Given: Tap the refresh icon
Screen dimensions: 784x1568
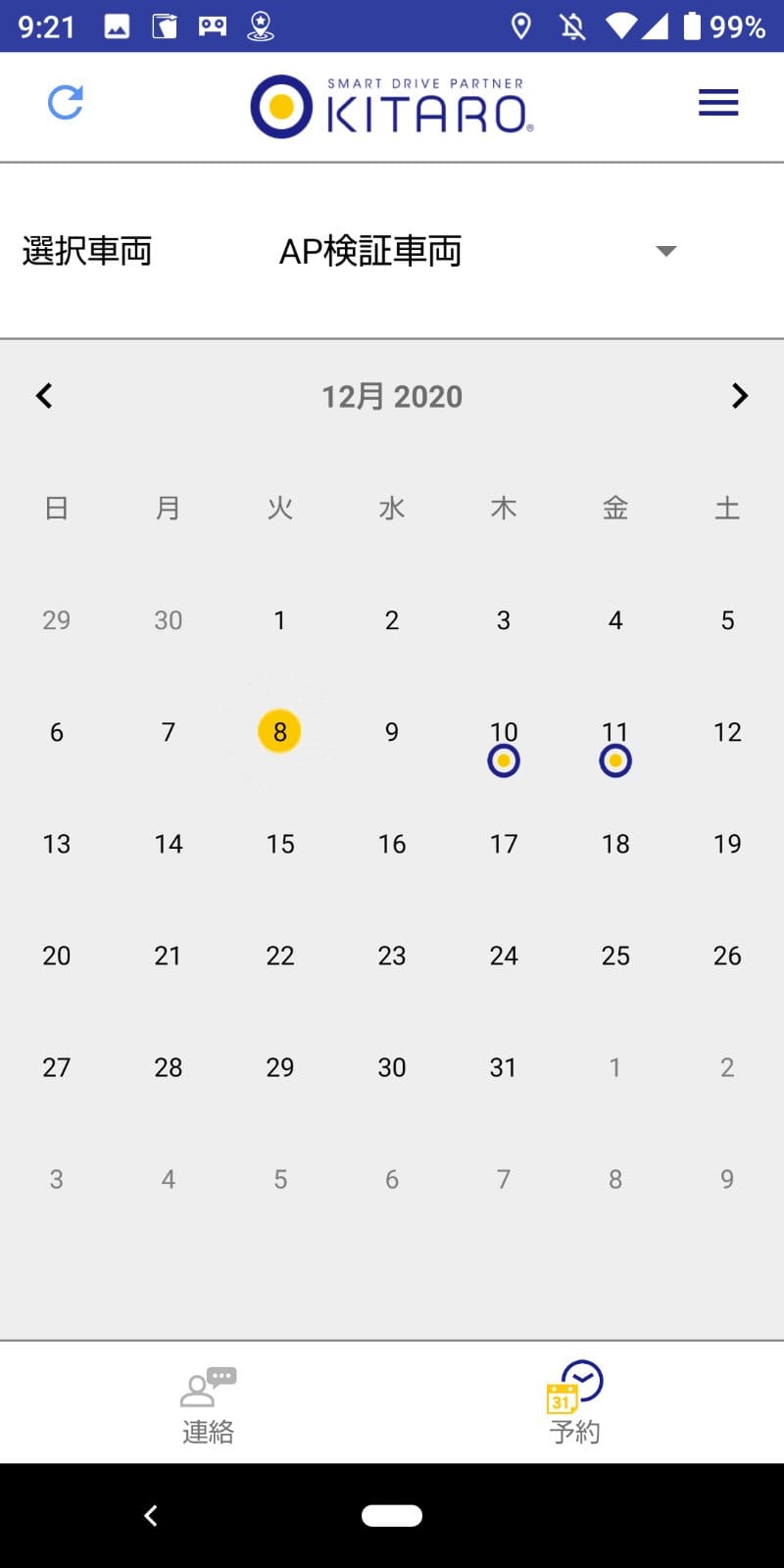Looking at the screenshot, I should (x=66, y=103).
